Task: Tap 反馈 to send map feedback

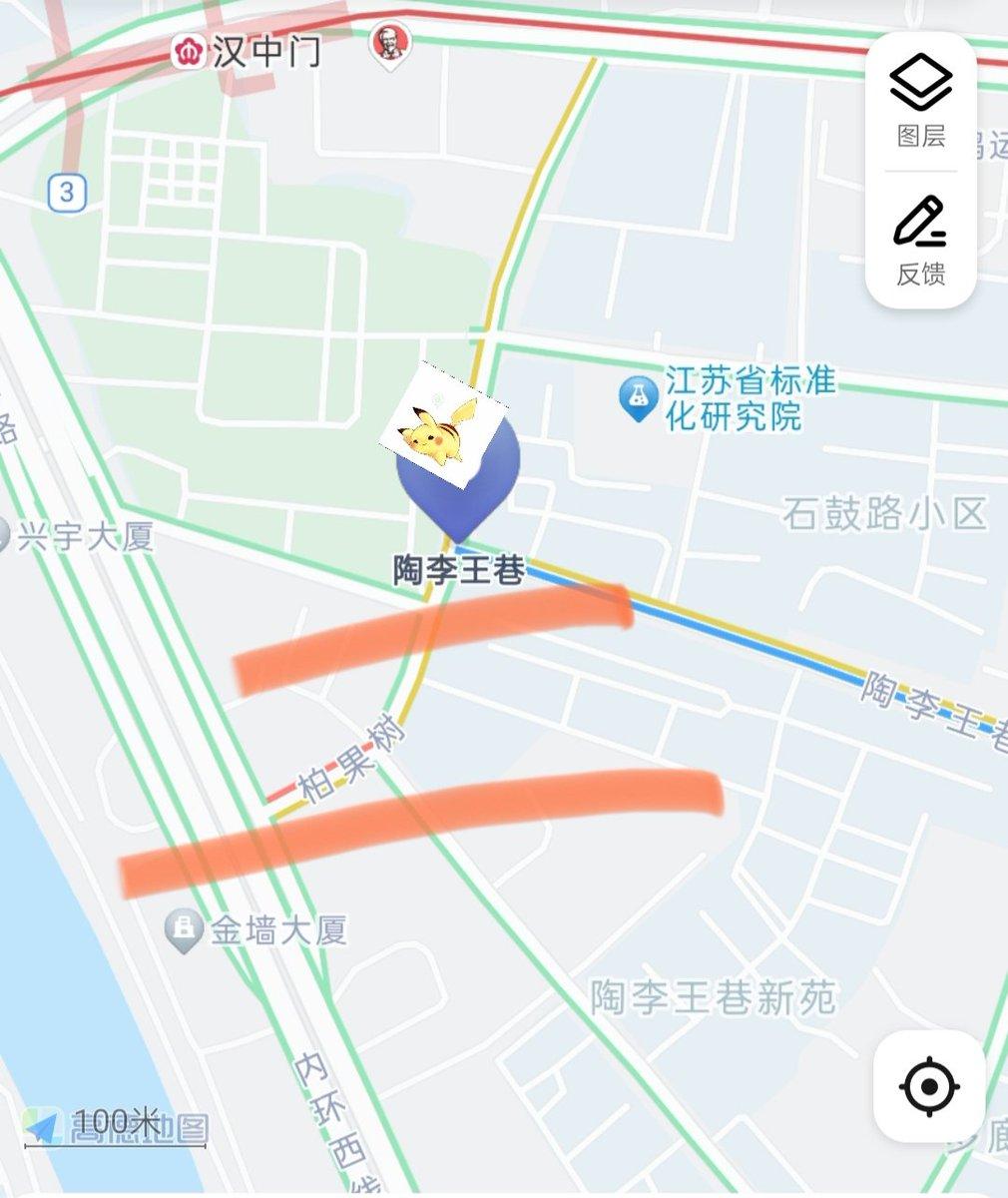Action: point(920,241)
